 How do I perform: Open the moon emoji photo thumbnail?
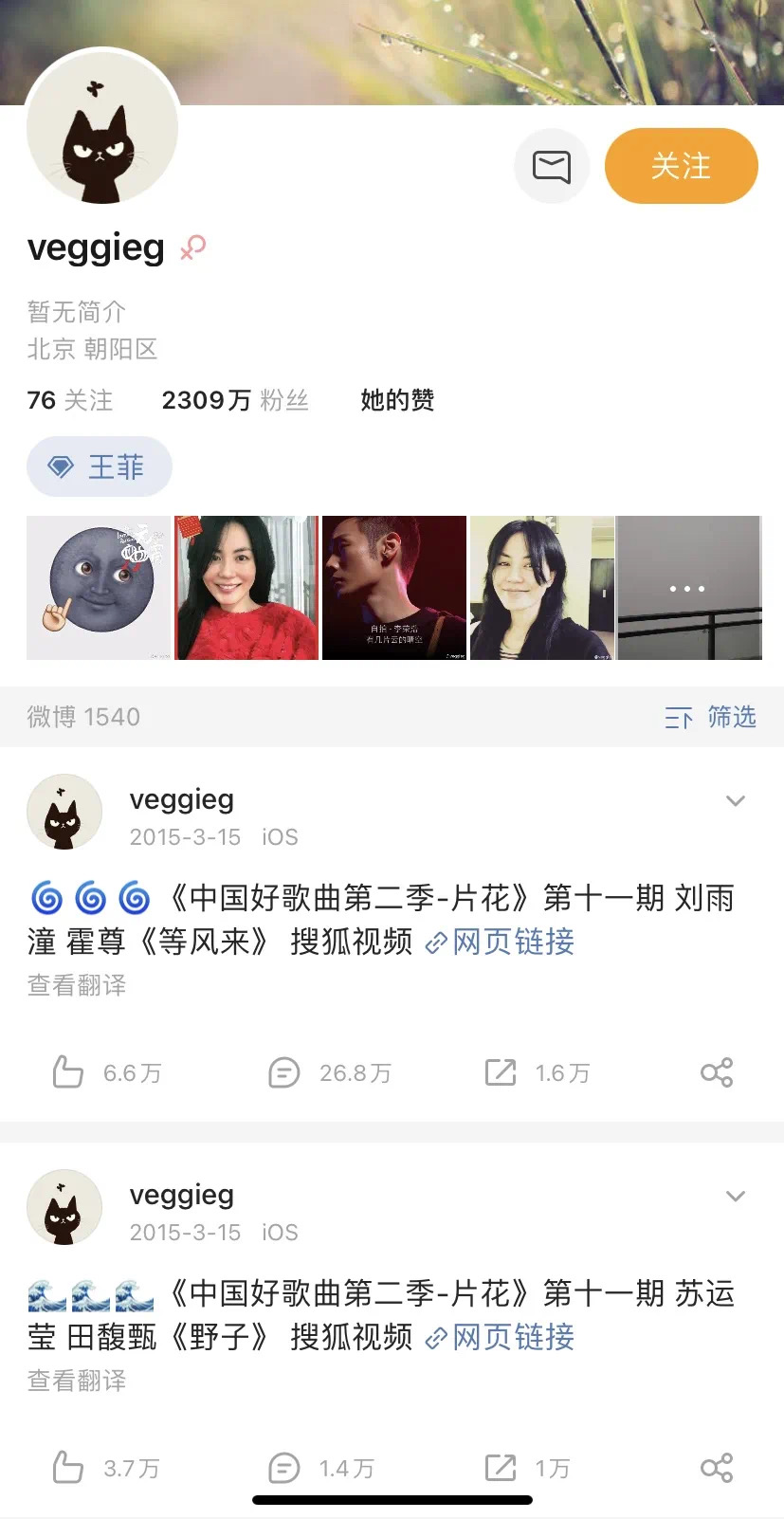coord(99,588)
